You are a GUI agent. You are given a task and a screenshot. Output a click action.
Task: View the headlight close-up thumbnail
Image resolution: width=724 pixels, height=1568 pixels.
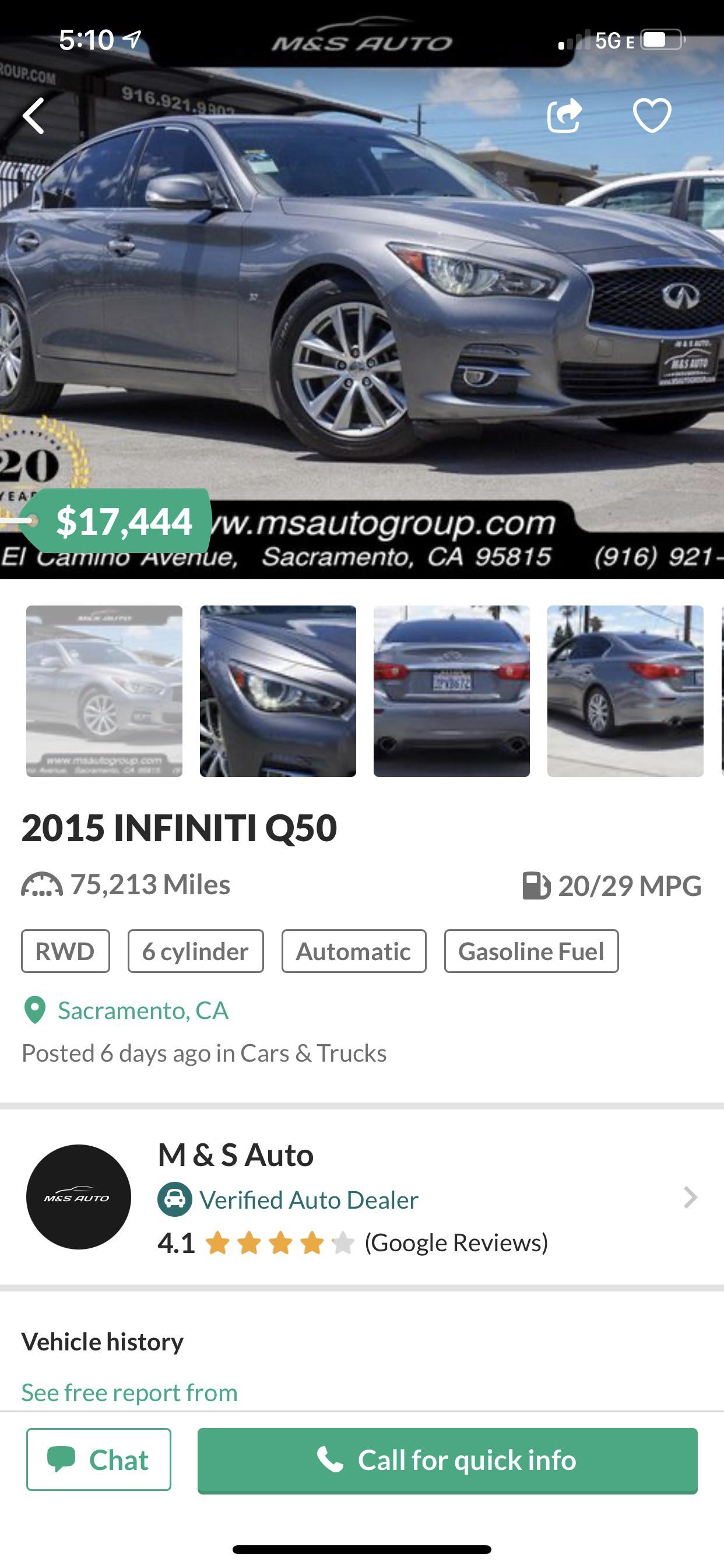point(278,691)
